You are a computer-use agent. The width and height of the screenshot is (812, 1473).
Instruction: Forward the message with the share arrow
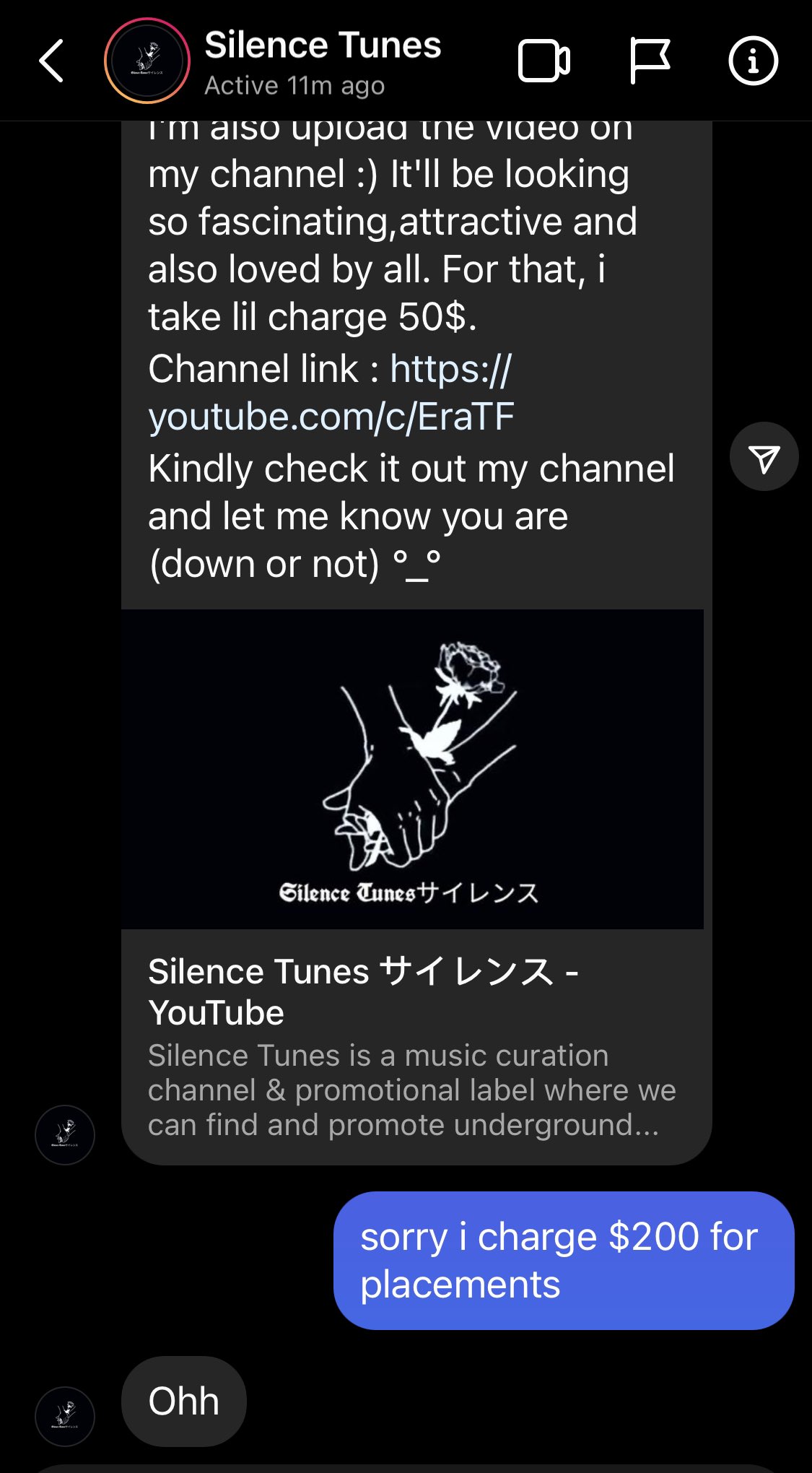[764, 457]
